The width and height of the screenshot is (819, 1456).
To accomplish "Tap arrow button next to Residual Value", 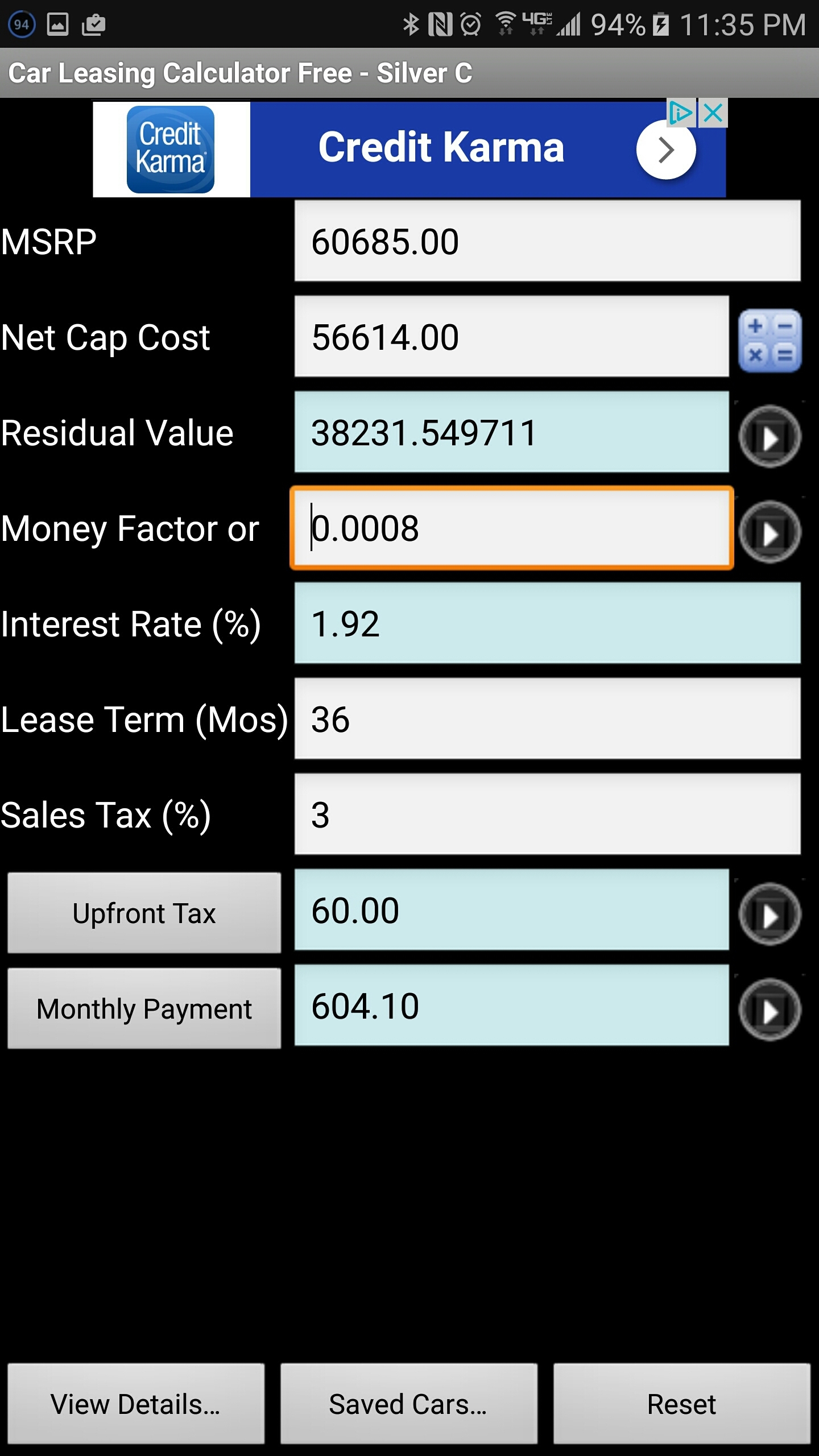I will click(770, 436).
